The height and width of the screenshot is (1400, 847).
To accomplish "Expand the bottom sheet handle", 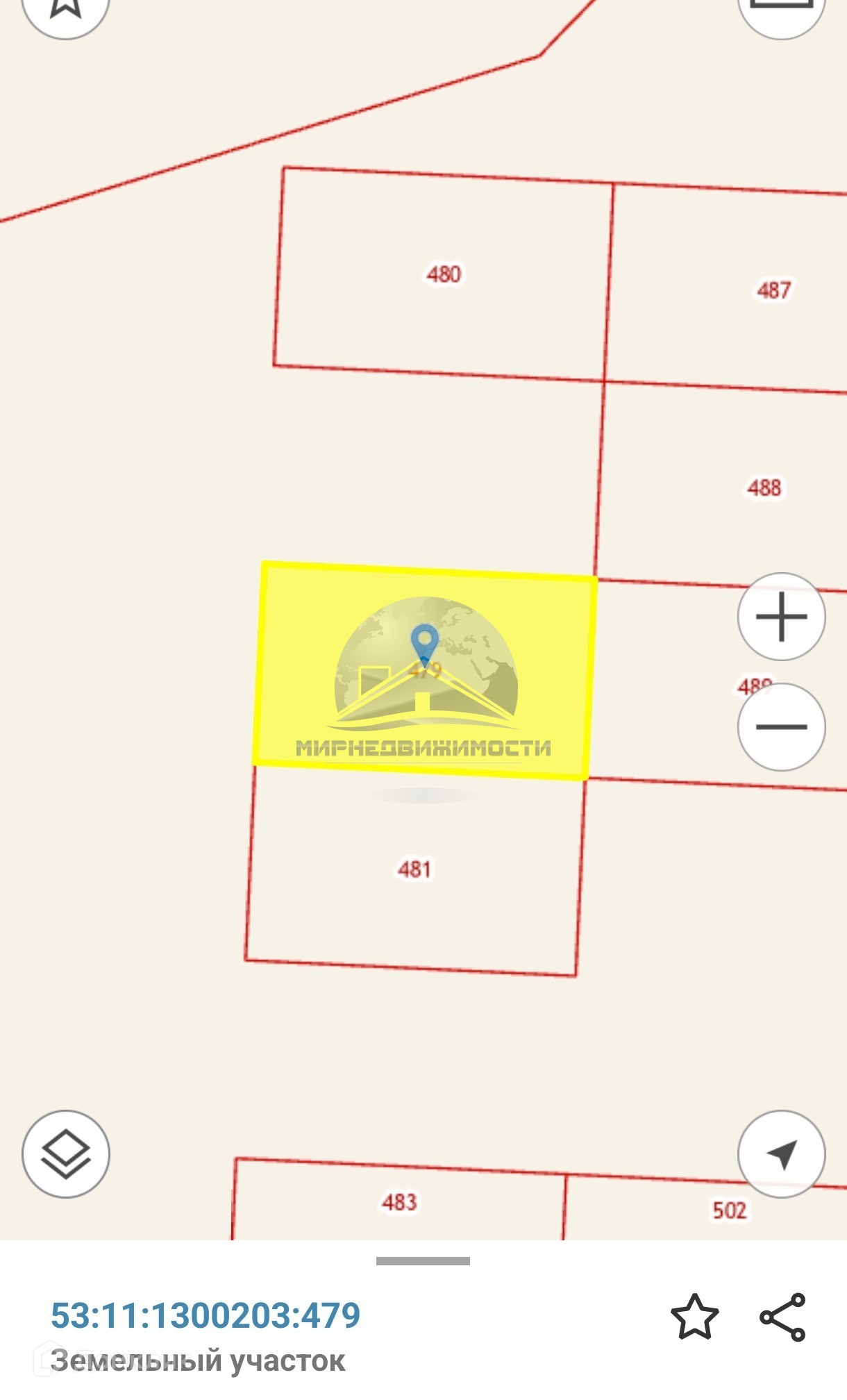I will coord(423,1260).
